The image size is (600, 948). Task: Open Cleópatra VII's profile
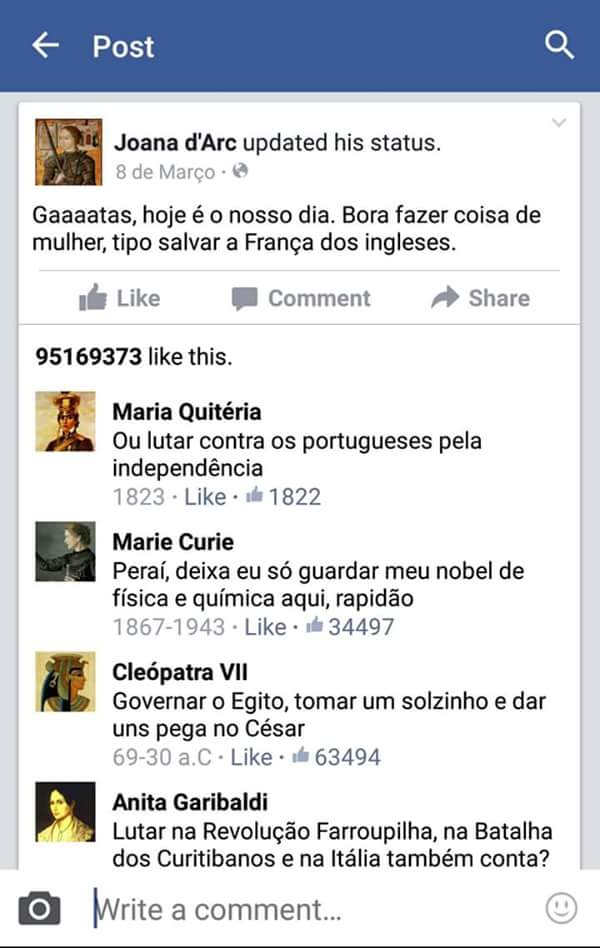point(180,672)
